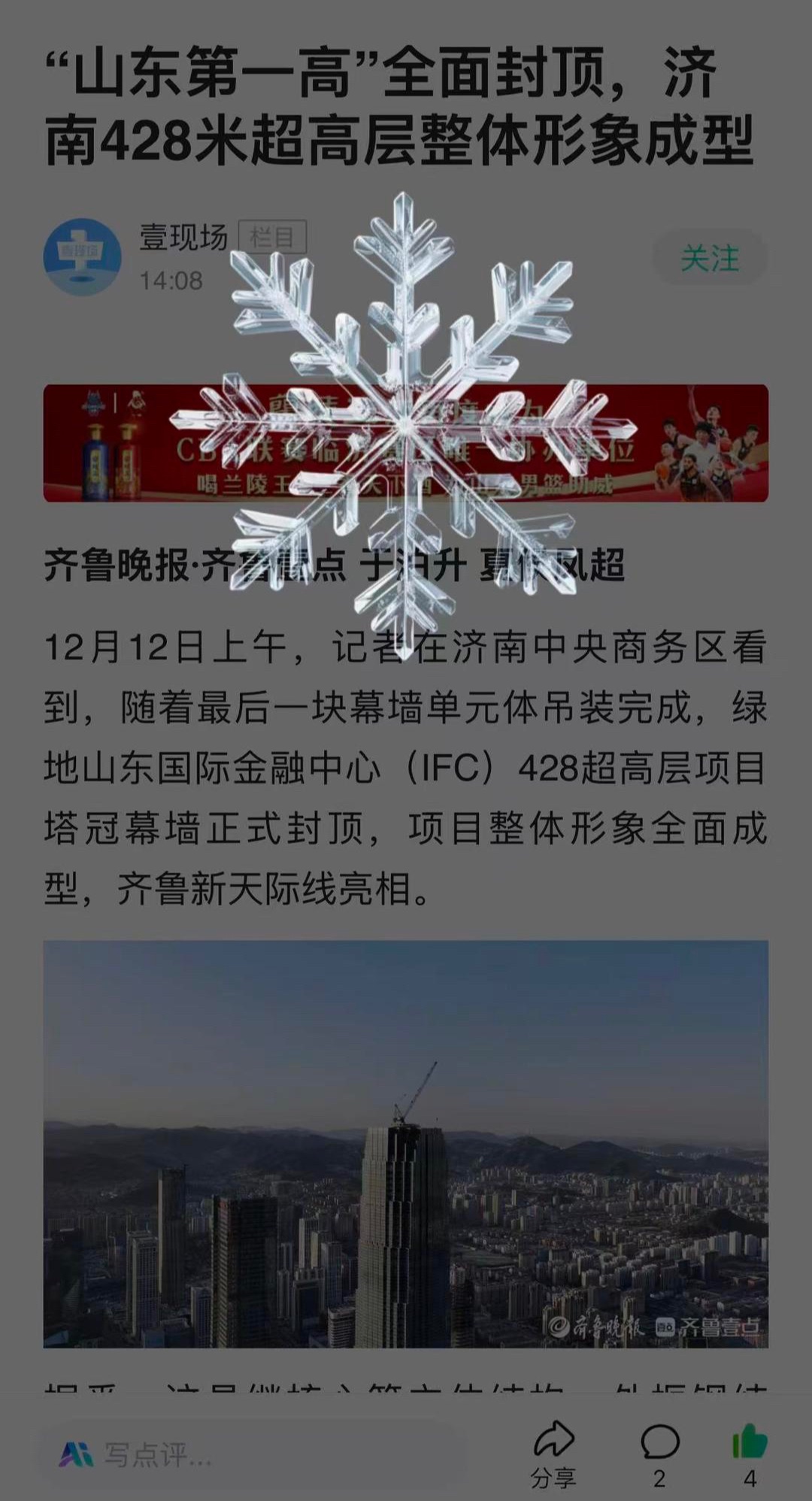The height and width of the screenshot is (1501, 812).
Task: Open the 壹现场 author profile
Action: [83, 257]
